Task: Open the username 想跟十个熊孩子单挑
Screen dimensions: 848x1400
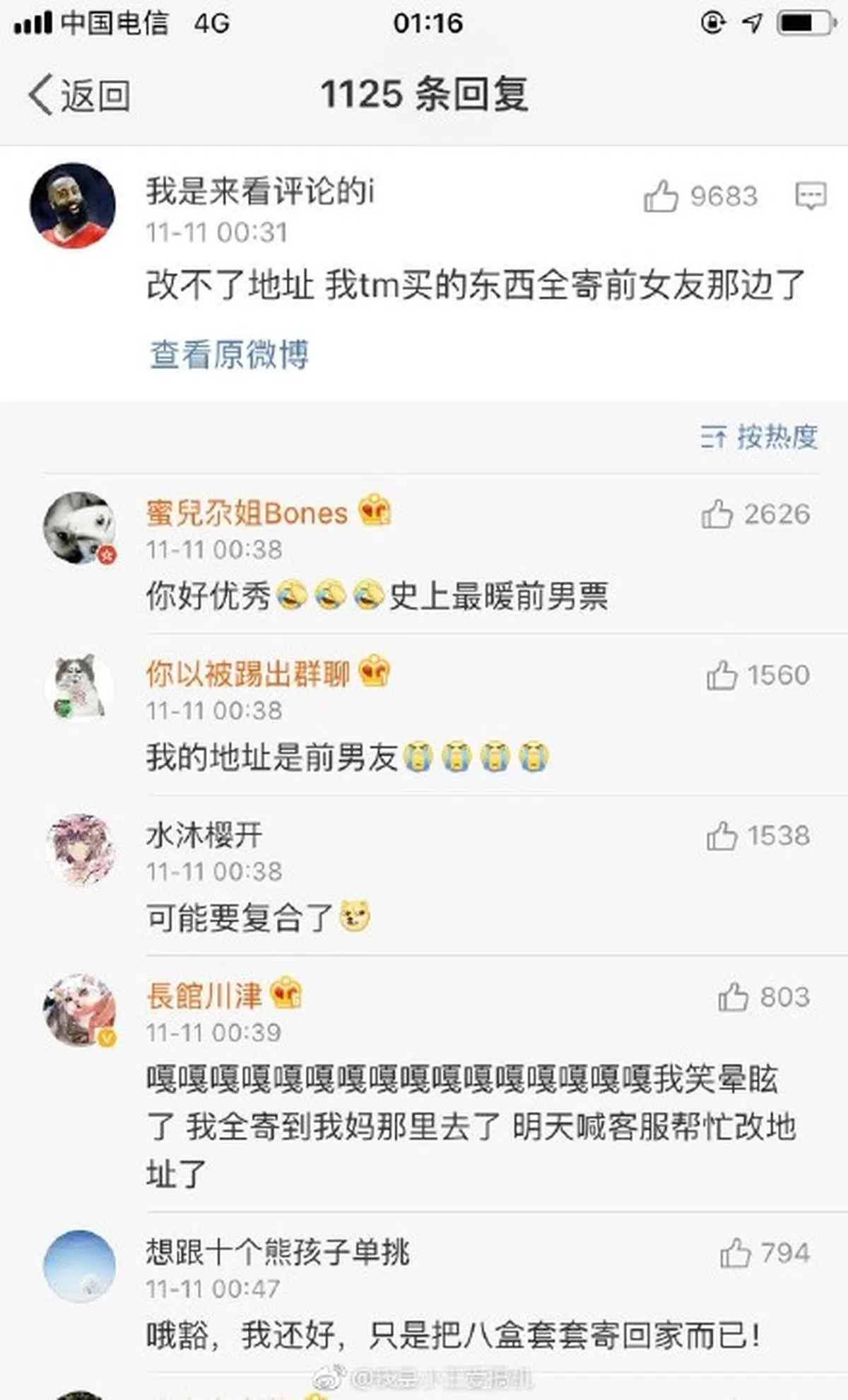Action: point(277,1252)
